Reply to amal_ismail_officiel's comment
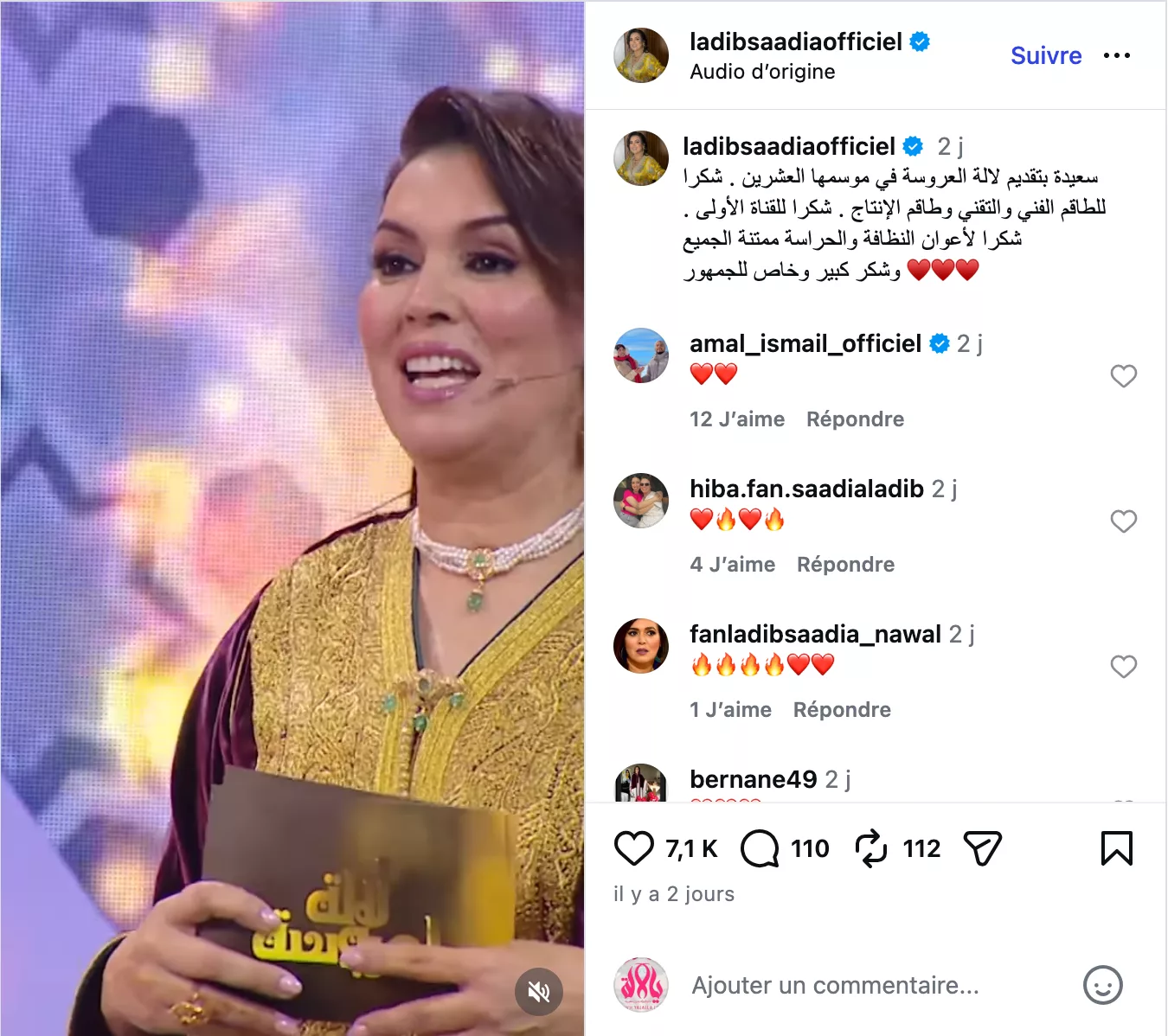The image size is (1168, 1036). pyautogui.click(x=855, y=419)
